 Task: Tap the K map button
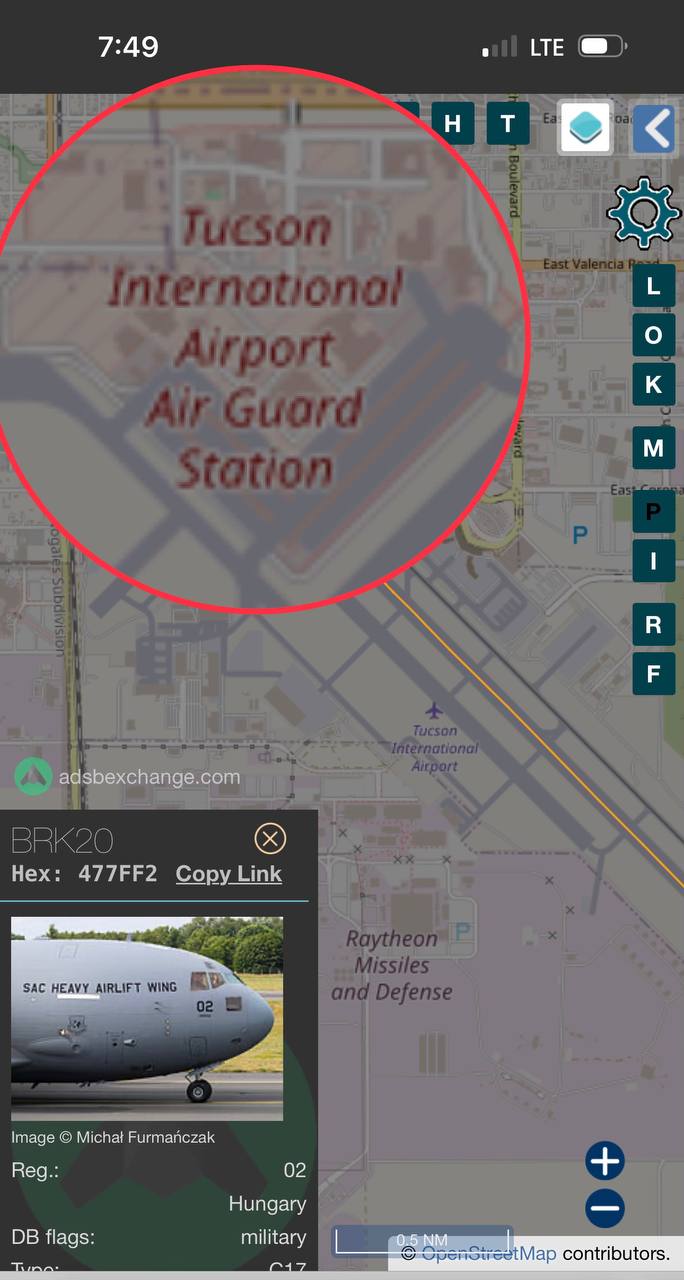coord(653,384)
